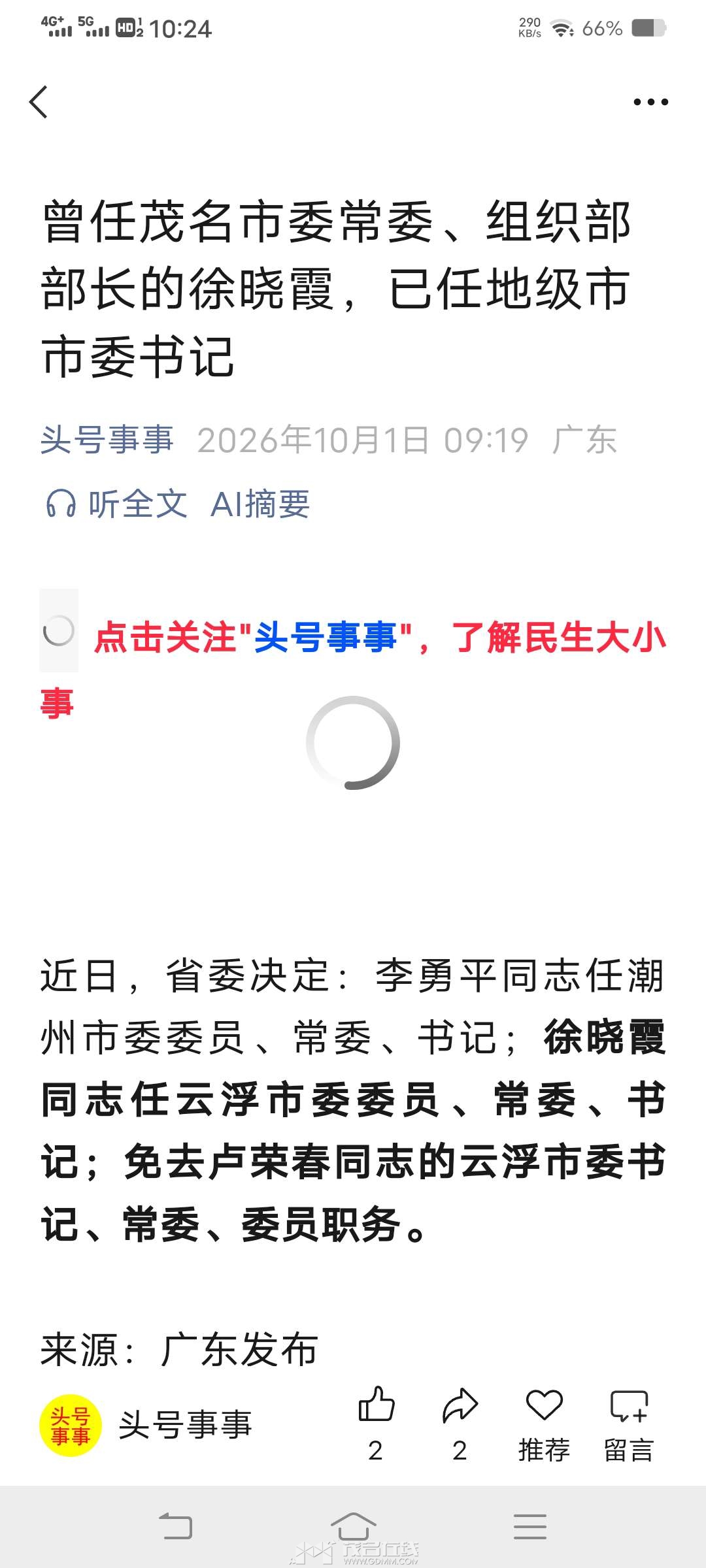The height and width of the screenshot is (1568, 706).
Task: Leave a comment via 留言
Action: (629, 1423)
